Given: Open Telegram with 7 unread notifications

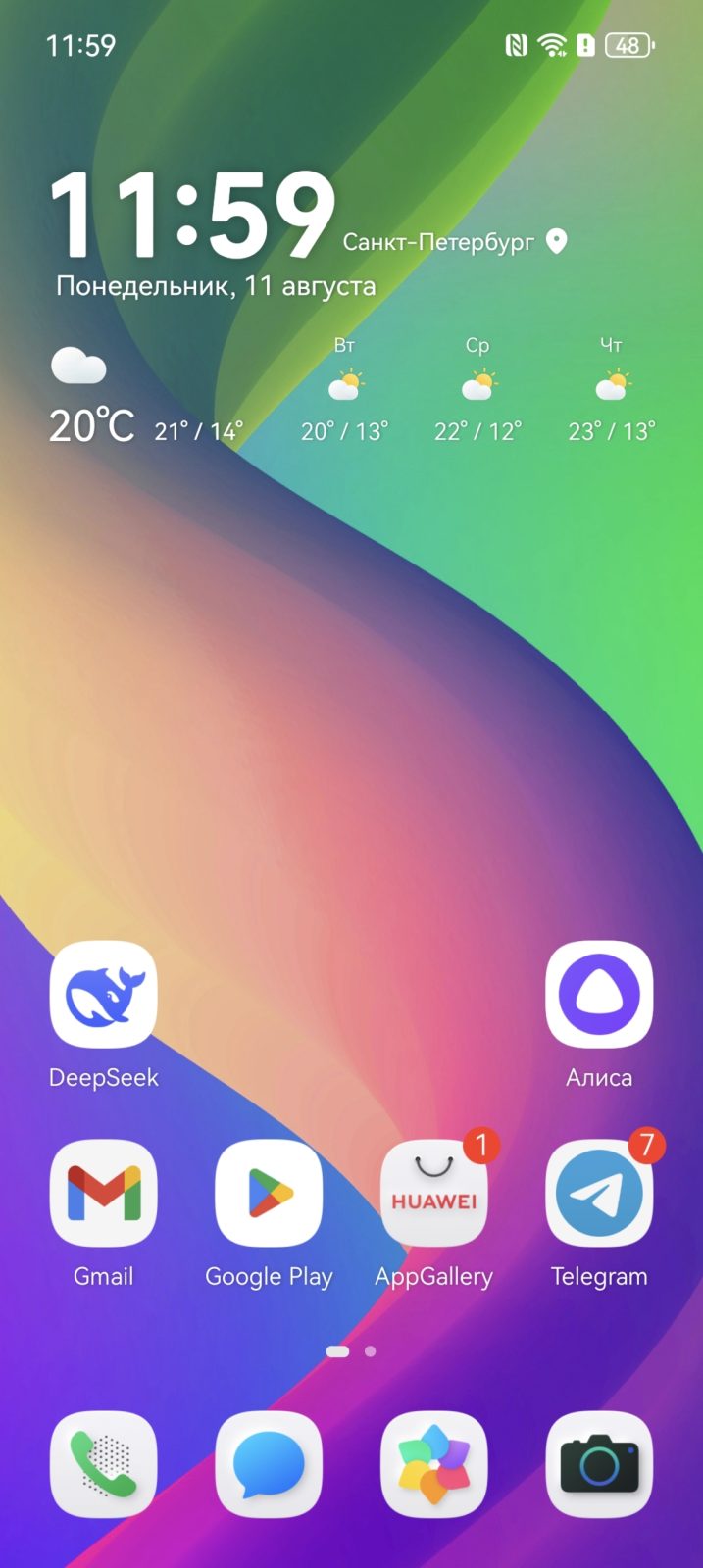Looking at the screenshot, I should (599, 1194).
